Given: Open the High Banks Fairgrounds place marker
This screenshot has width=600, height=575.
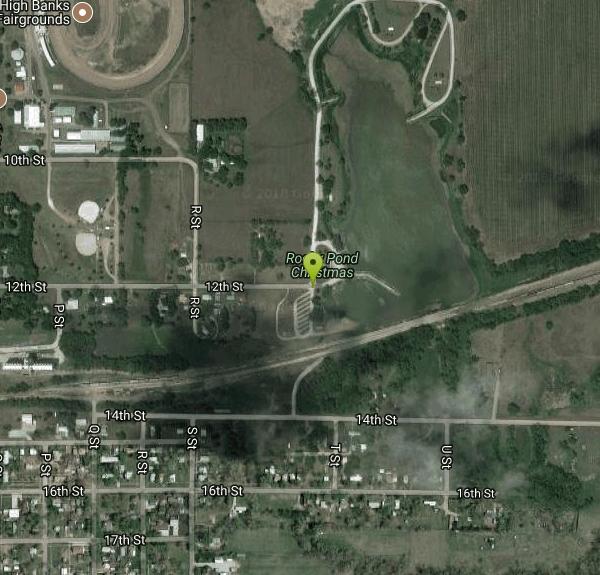Looking at the screenshot, I should click(83, 12).
